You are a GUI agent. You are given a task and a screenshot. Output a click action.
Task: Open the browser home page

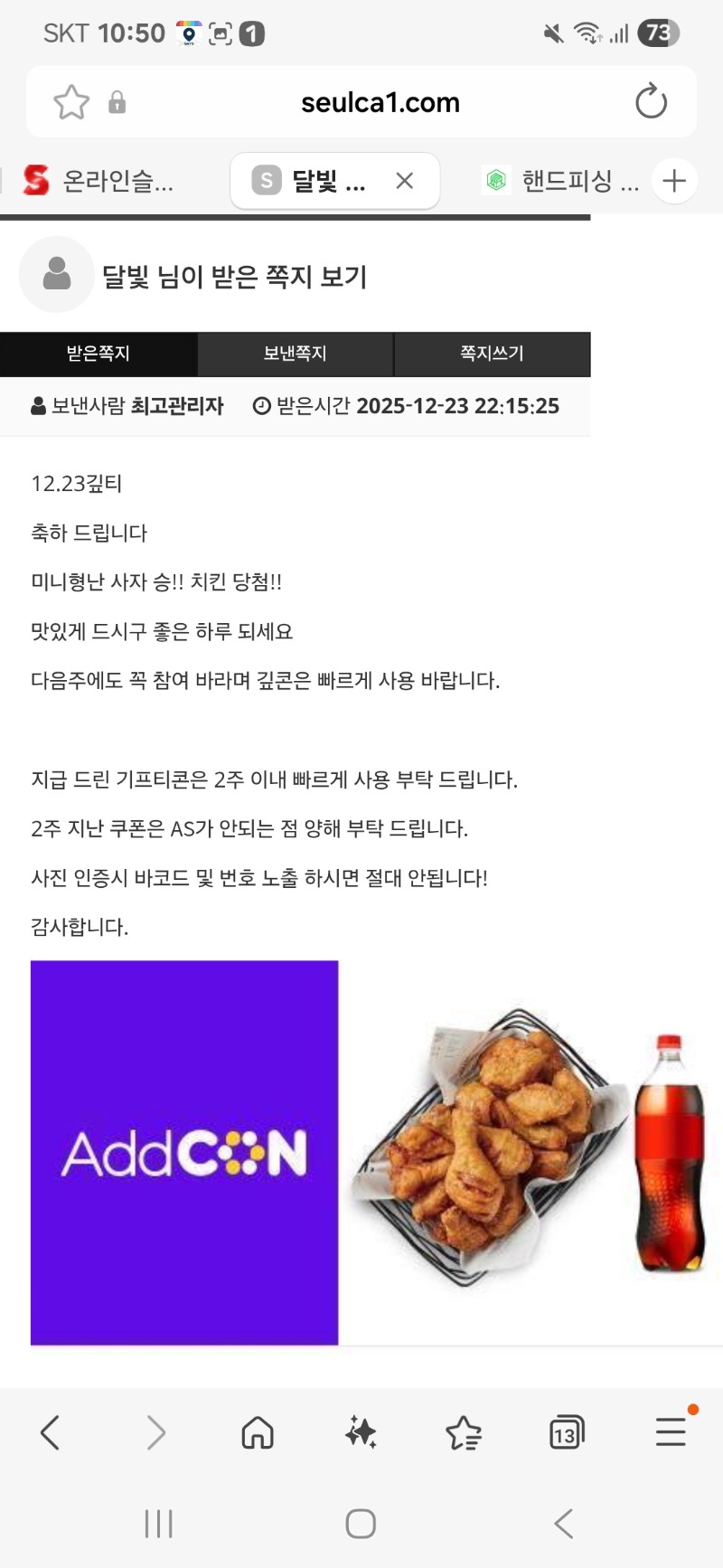click(x=258, y=1432)
